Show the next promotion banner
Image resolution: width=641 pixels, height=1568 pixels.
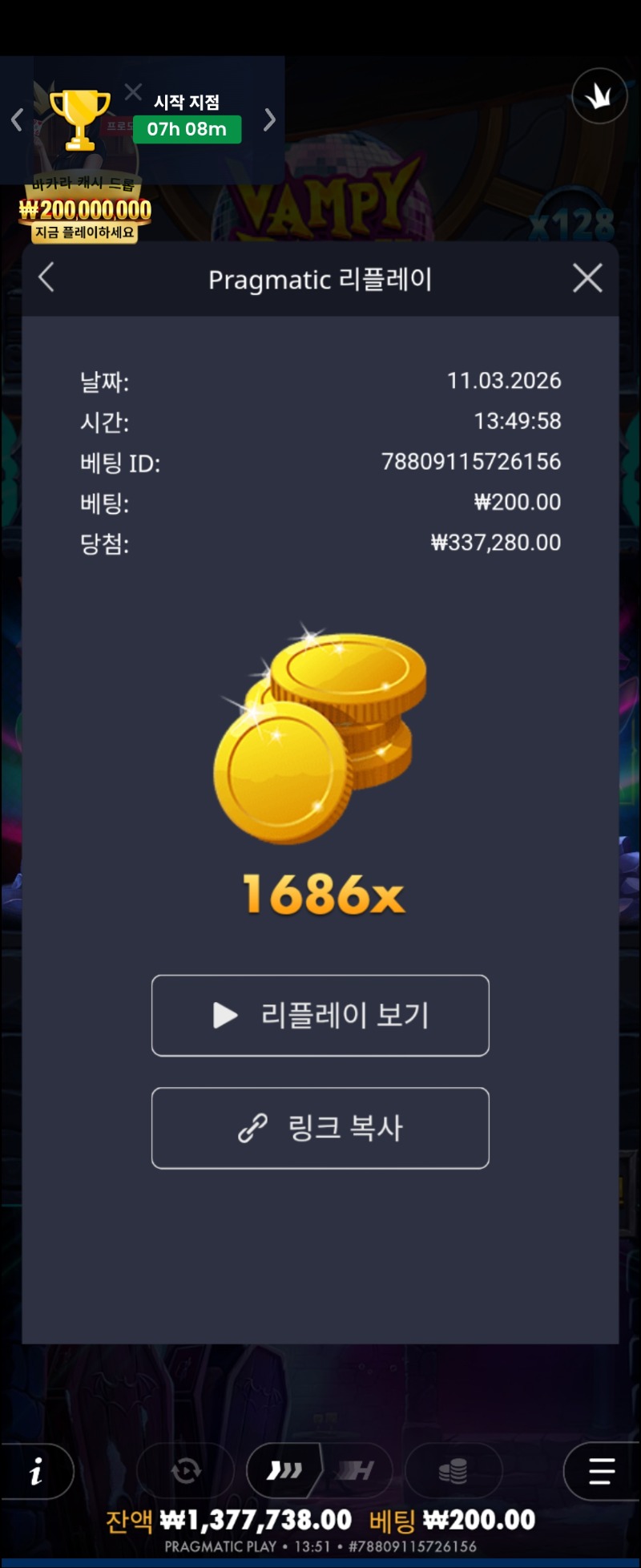click(270, 120)
